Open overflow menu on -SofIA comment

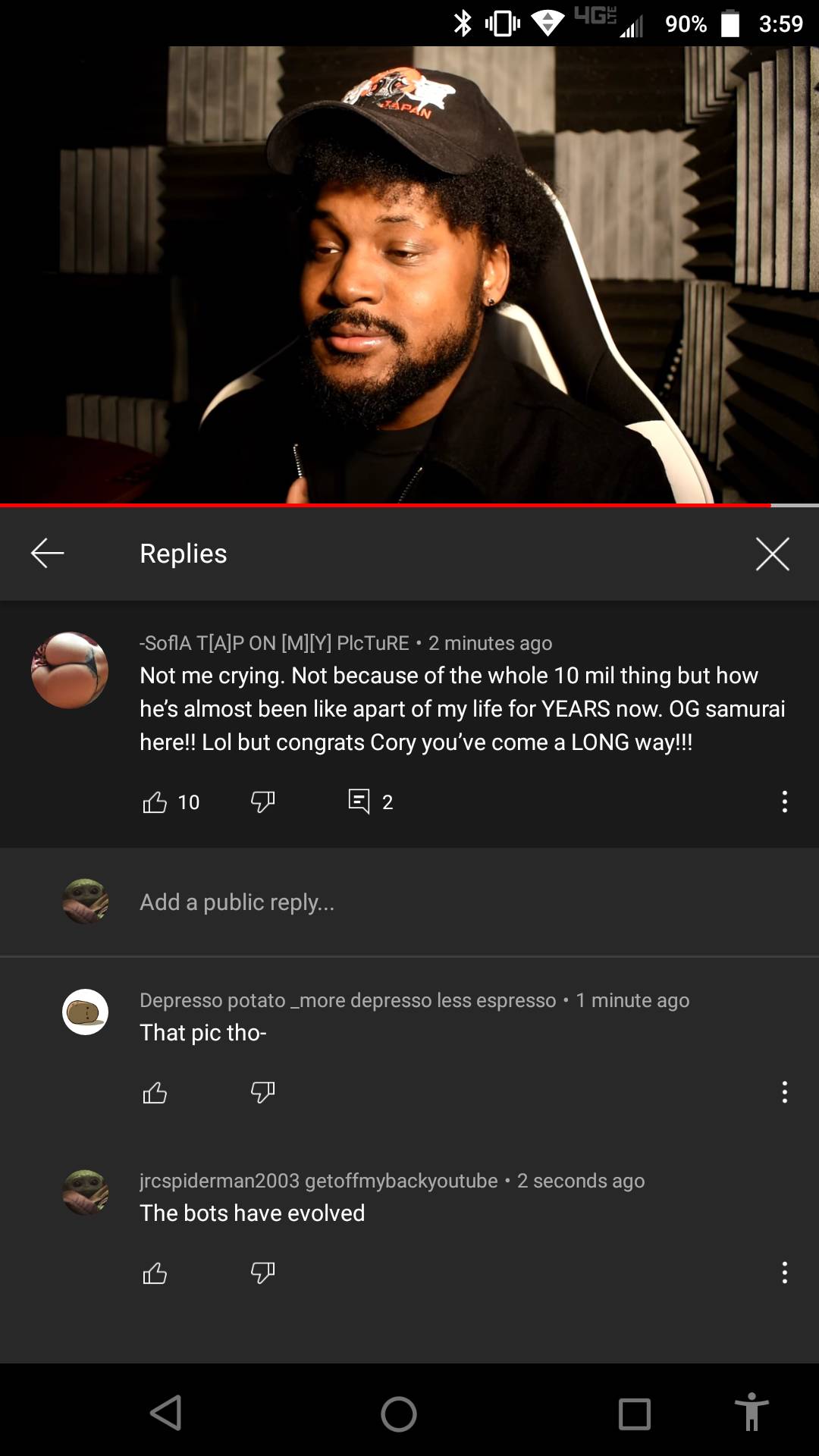pos(784,802)
